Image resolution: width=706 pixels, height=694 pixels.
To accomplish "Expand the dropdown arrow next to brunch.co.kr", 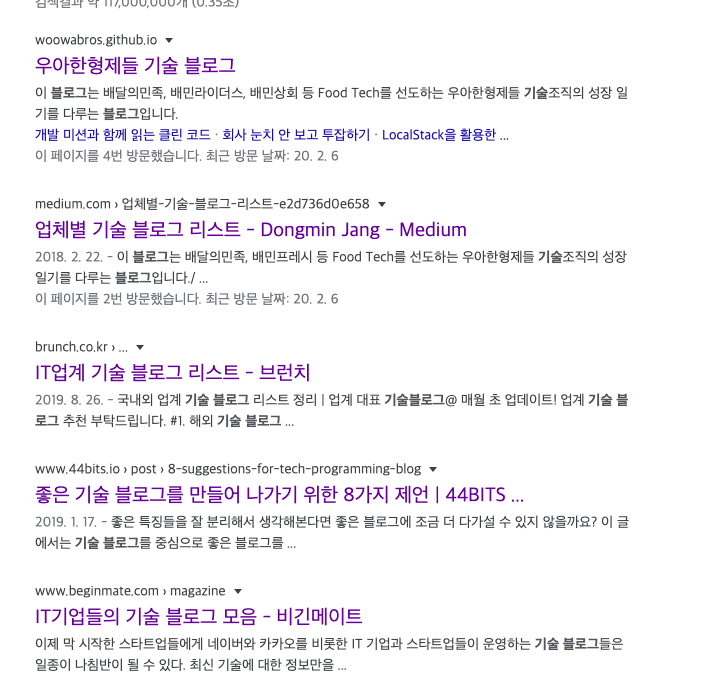I will coord(140,347).
